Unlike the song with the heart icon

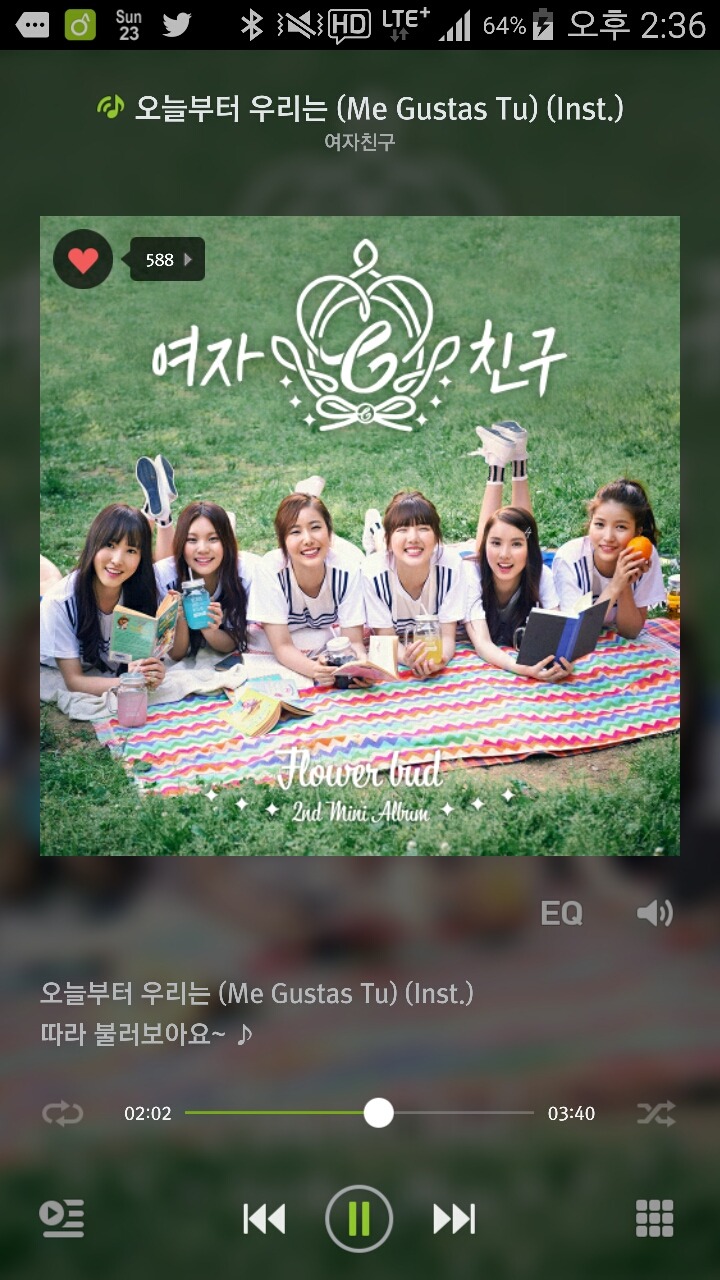click(x=83, y=260)
